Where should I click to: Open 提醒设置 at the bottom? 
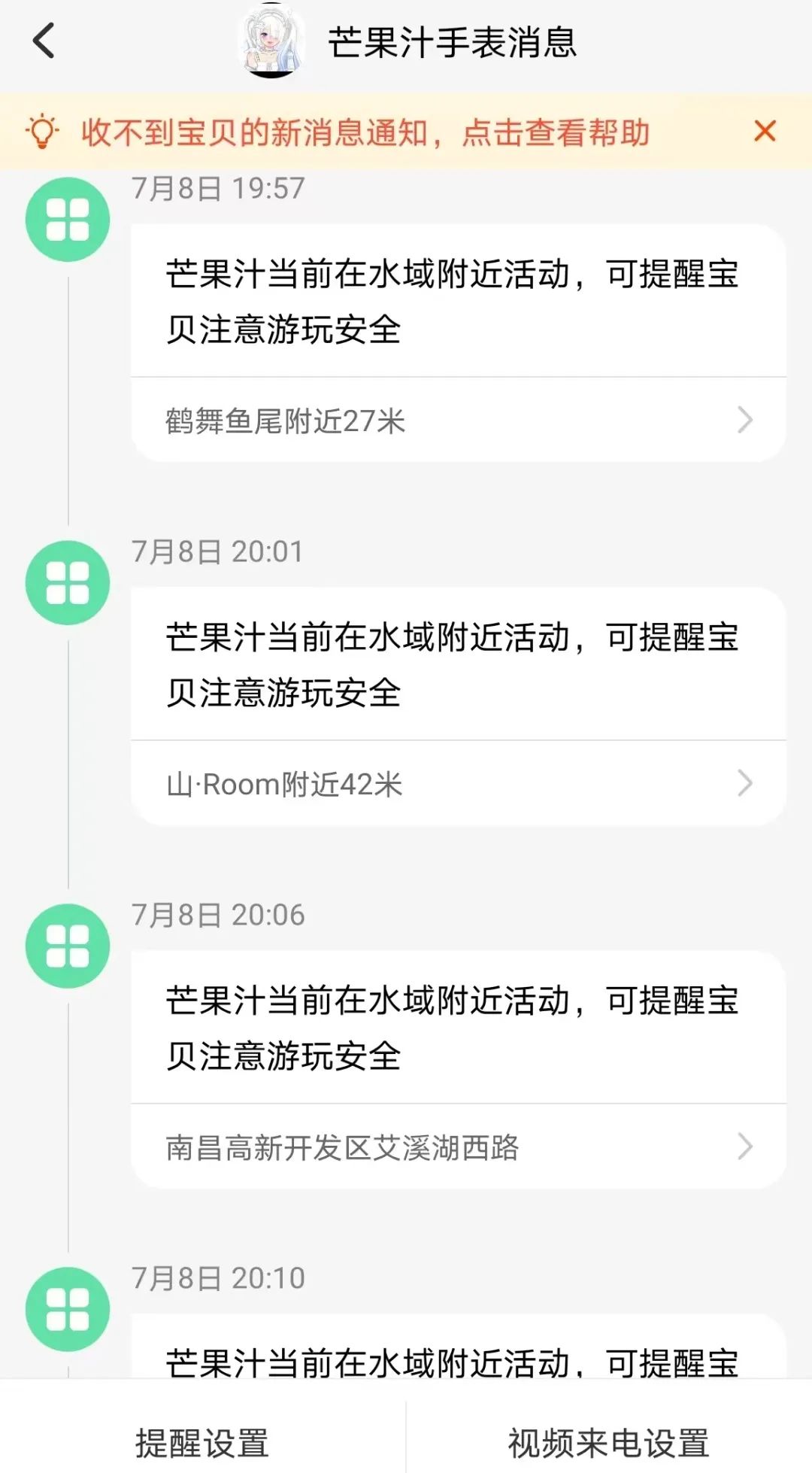(x=201, y=1443)
